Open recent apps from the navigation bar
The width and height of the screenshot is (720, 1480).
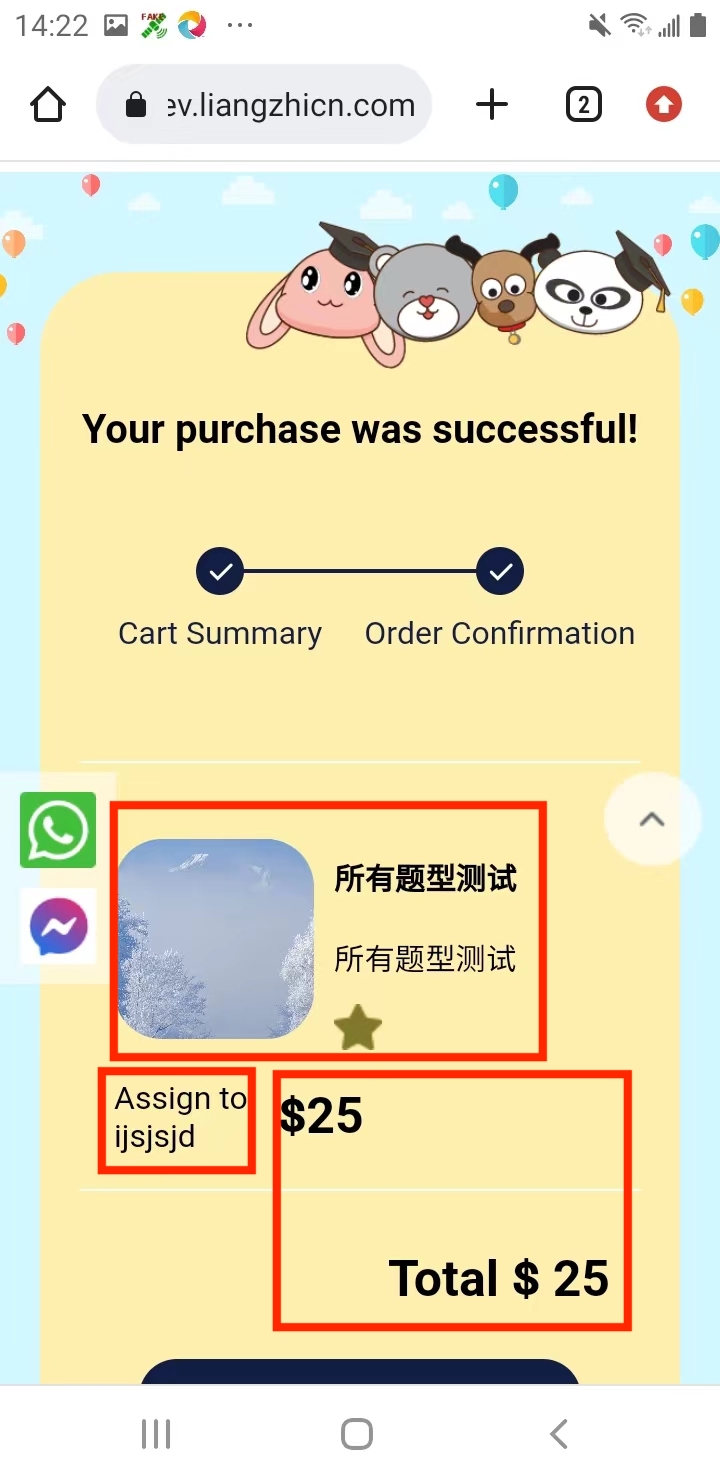click(156, 1433)
